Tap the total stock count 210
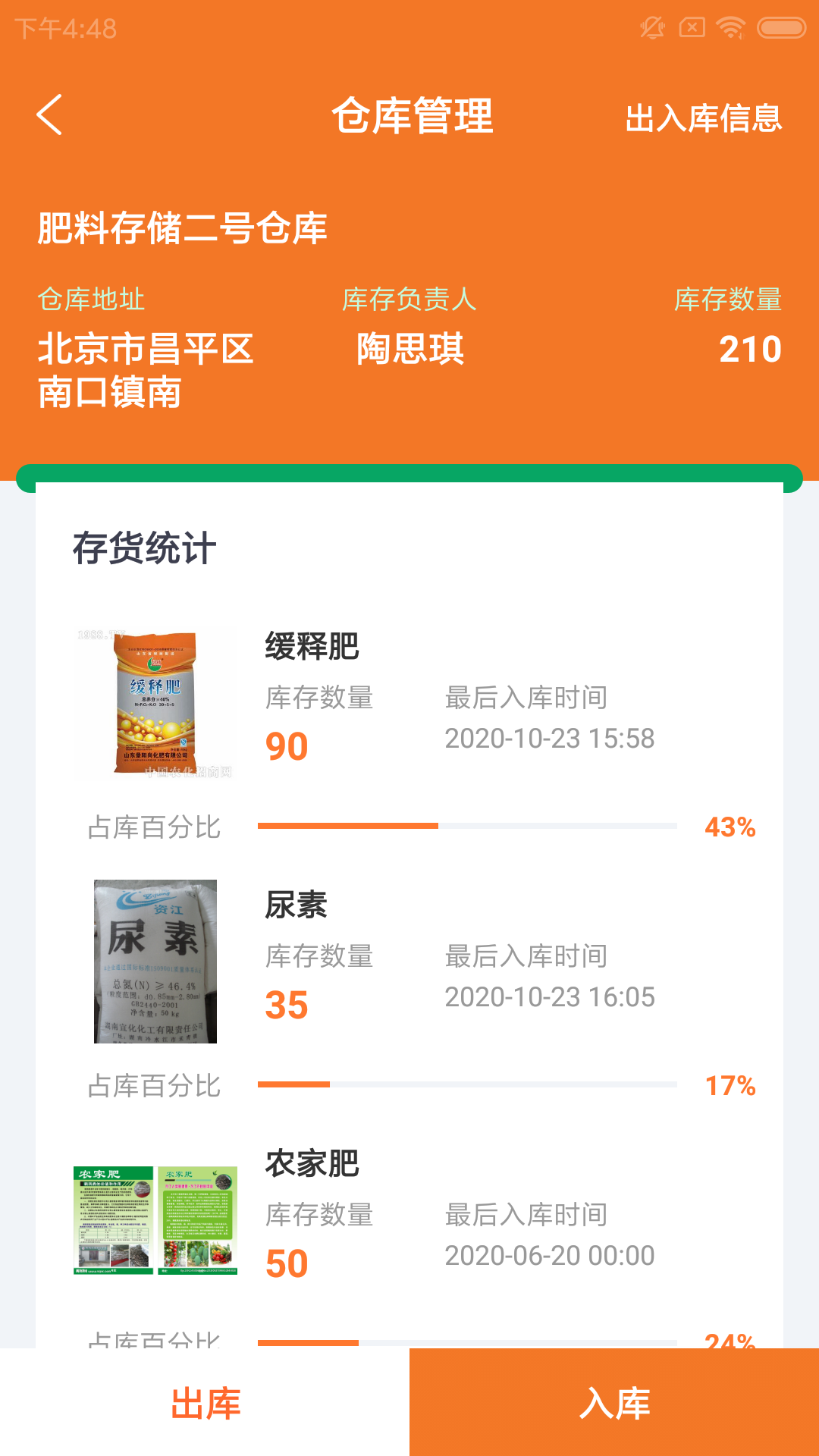Screen dimensions: 819x1456 751,350
